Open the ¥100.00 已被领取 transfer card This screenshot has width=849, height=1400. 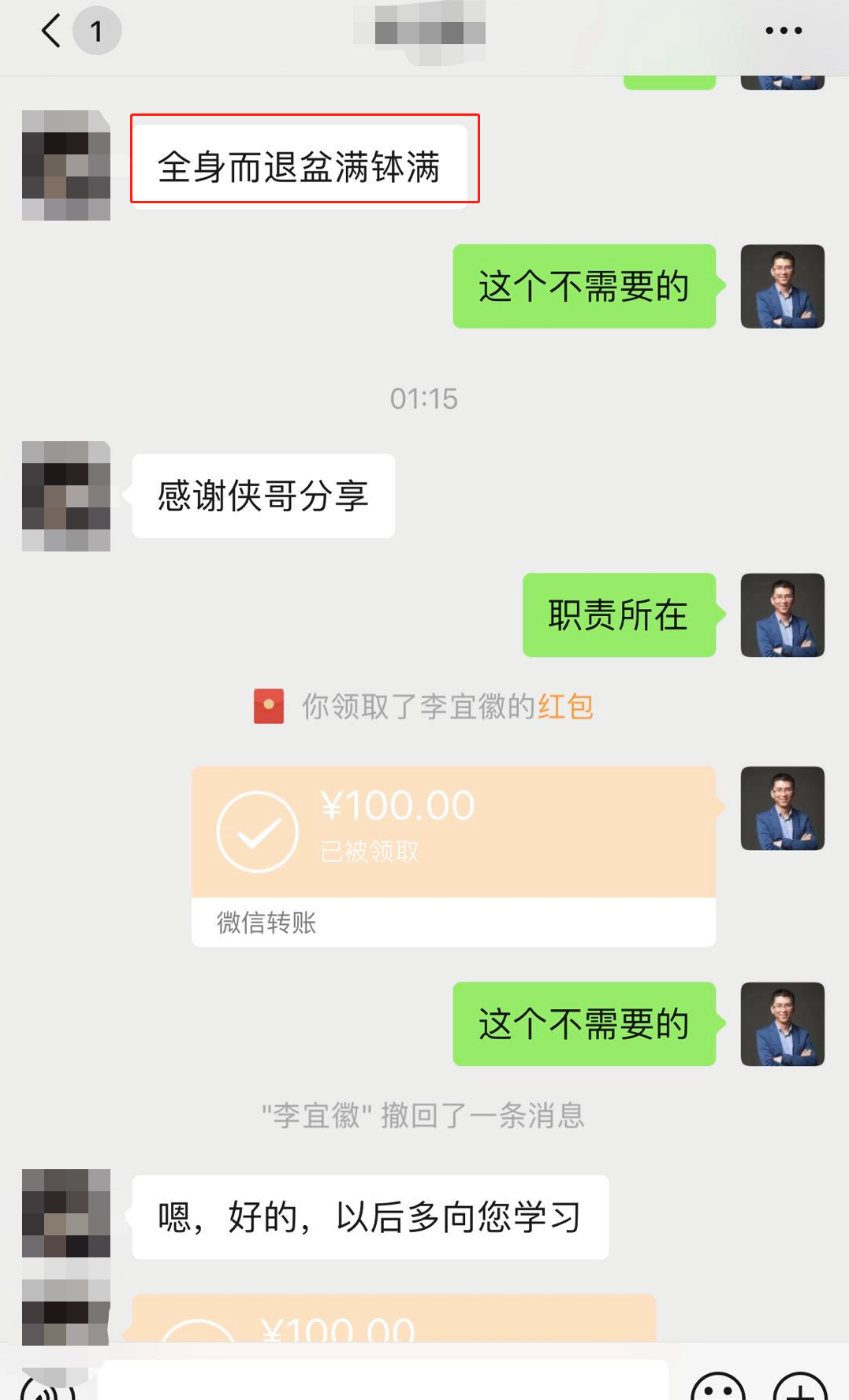pos(453,831)
